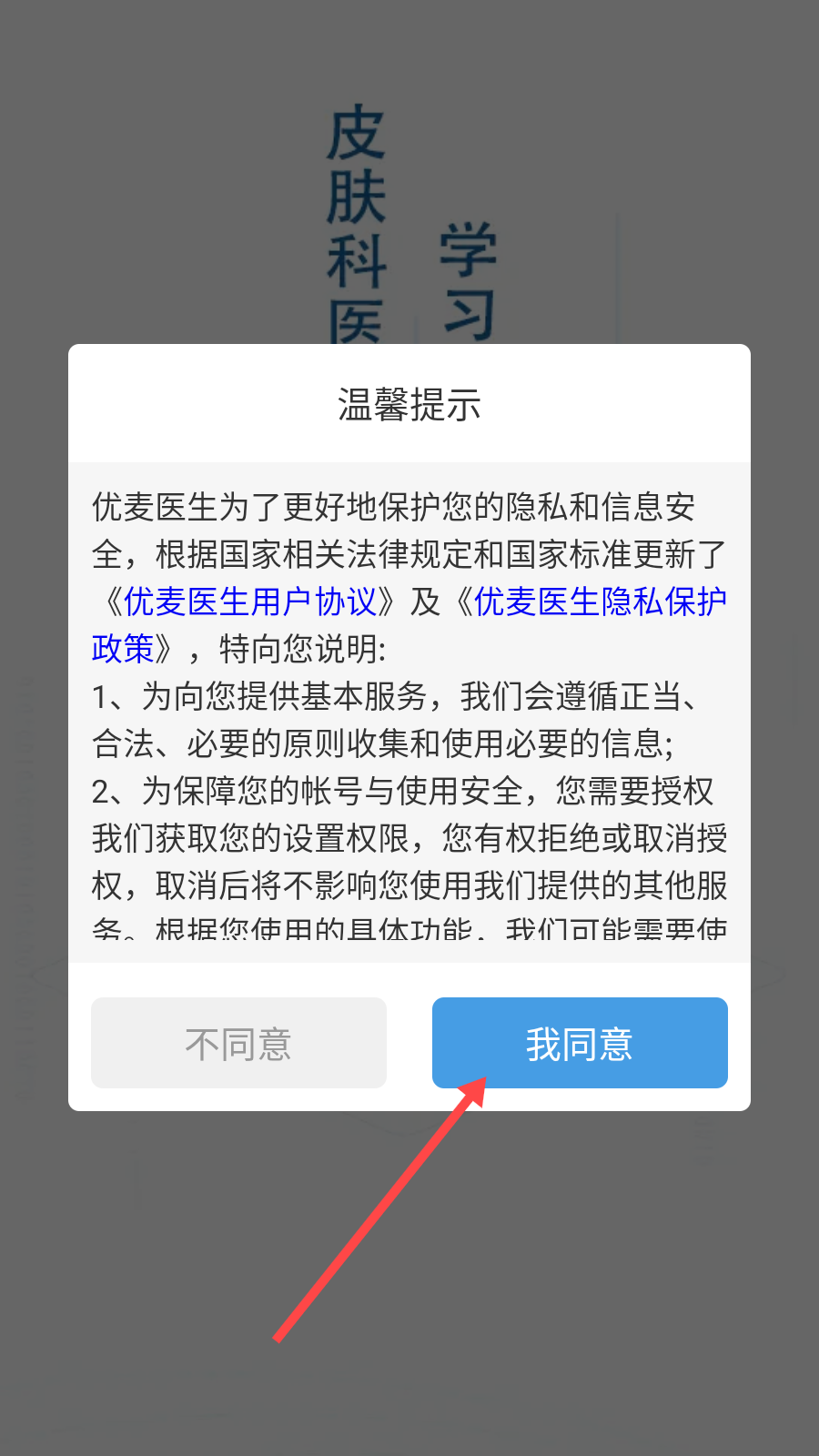Viewport: 819px width, 1456px height.
Task: Open the 优麦医生用户协议 link
Action: pos(250,602)
